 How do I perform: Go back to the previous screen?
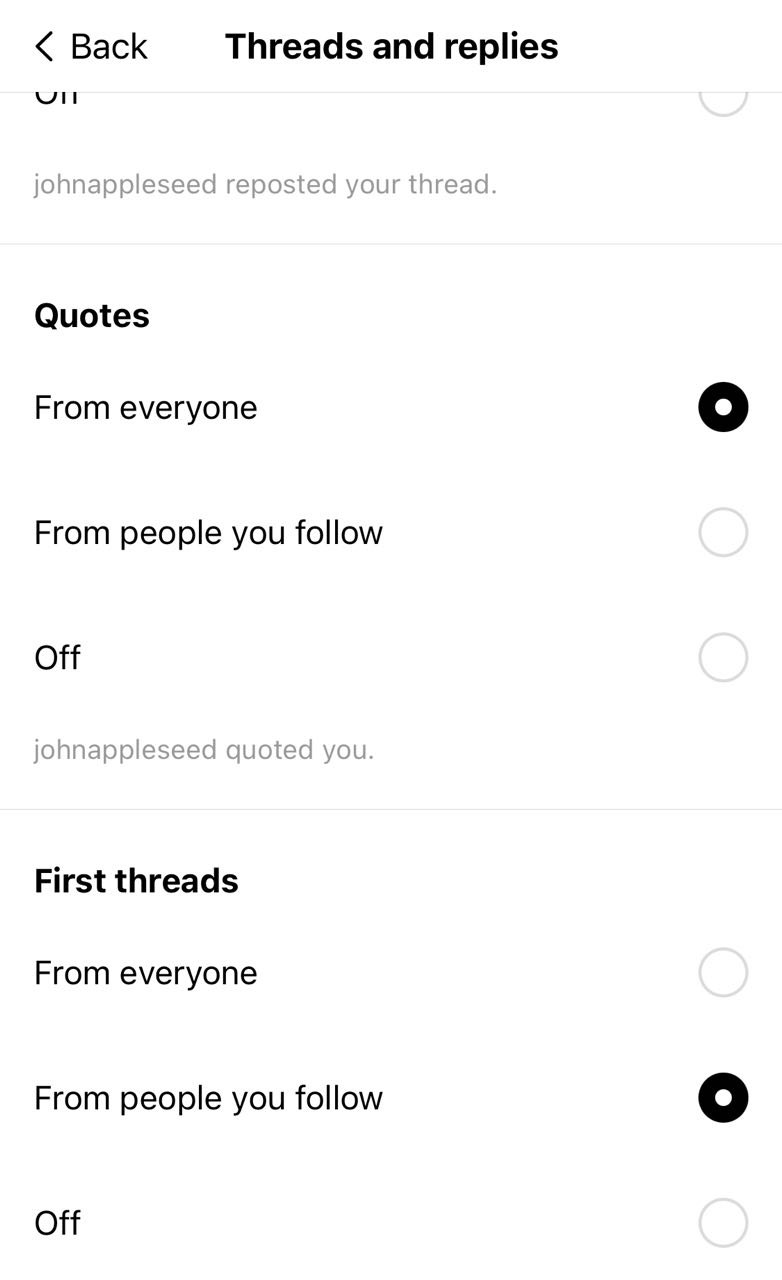tap(90, 47)
